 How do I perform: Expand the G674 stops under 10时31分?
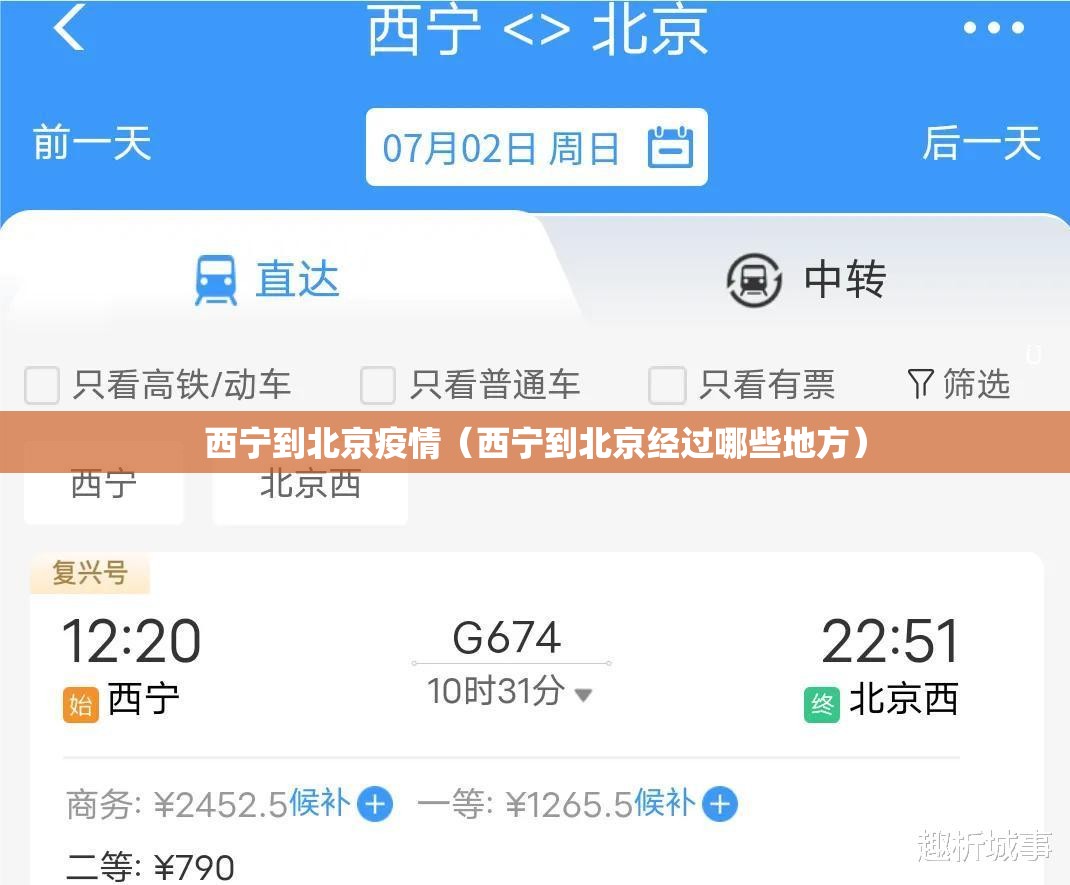(x=582, y=694)
